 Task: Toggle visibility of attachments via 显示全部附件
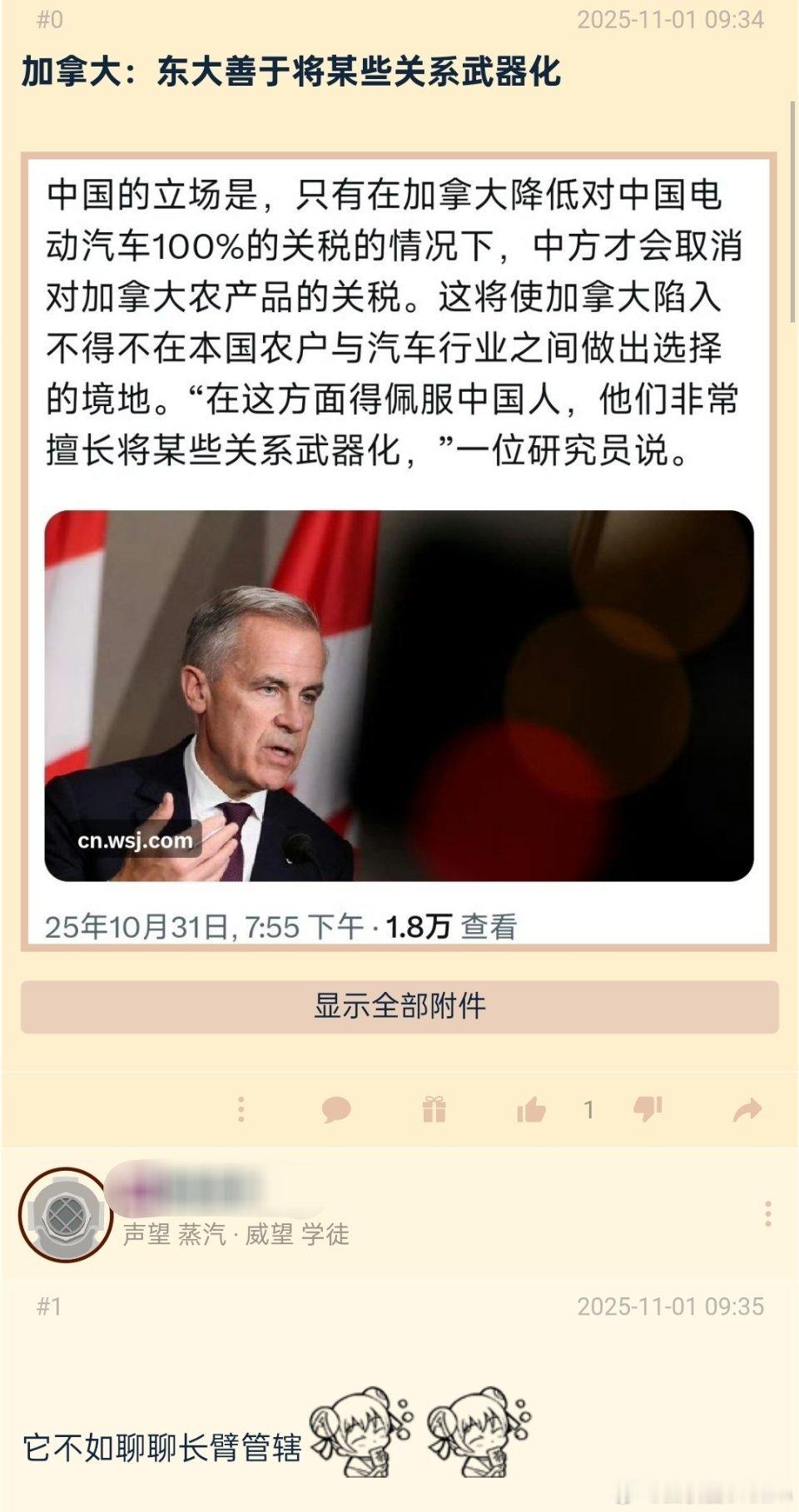point(399,1006)
